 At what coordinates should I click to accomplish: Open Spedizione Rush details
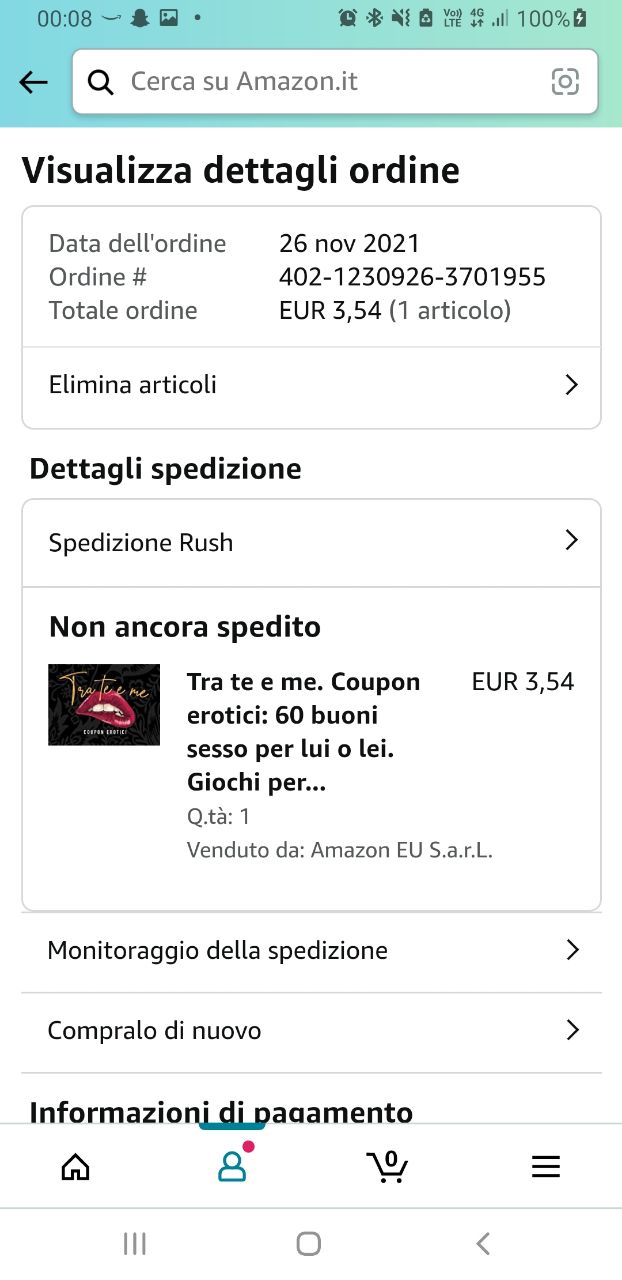point(312,542)
